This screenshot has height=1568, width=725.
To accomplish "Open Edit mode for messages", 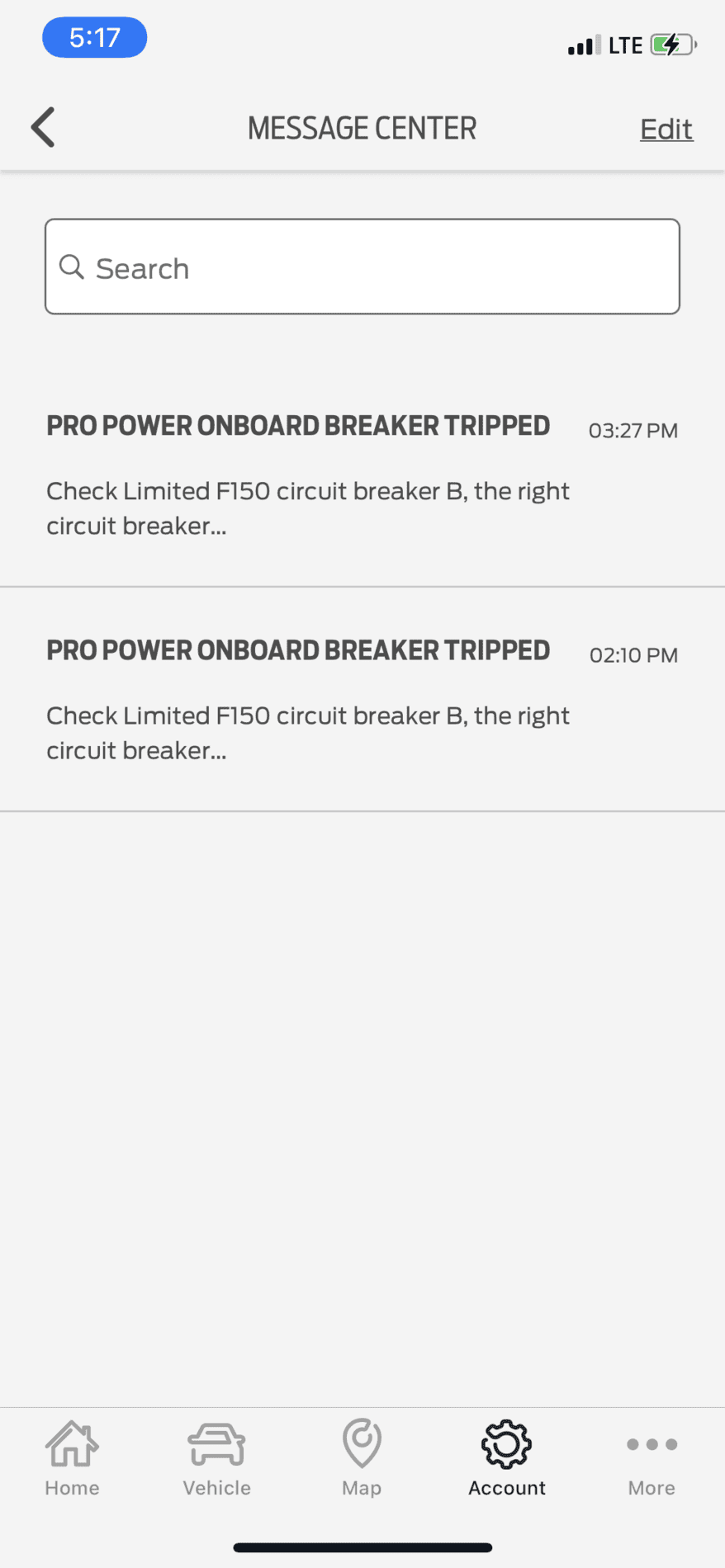I will tap(666, 129).
